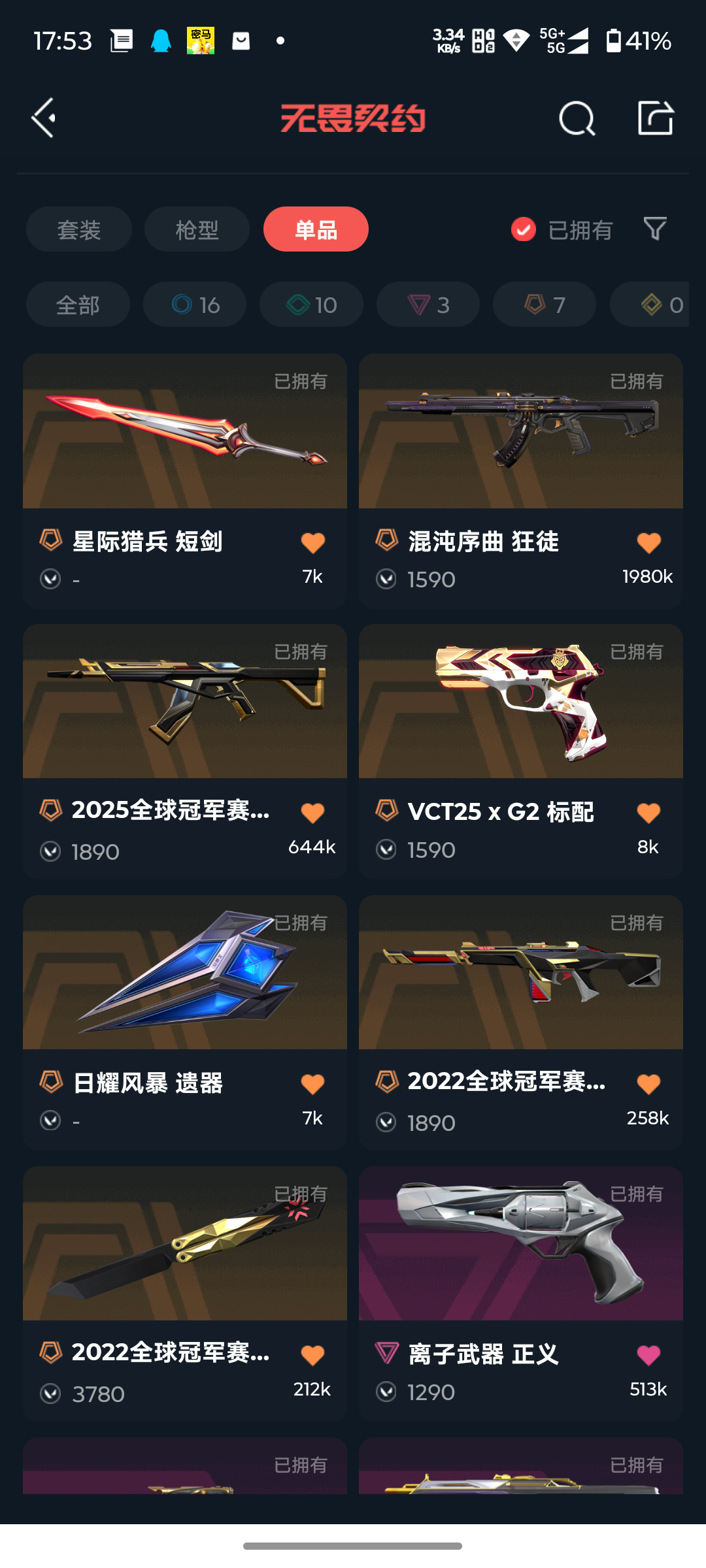Viewport: 706px width, 1568px height.
Task: Open the search magnifier icon
Action: point(577,118)
